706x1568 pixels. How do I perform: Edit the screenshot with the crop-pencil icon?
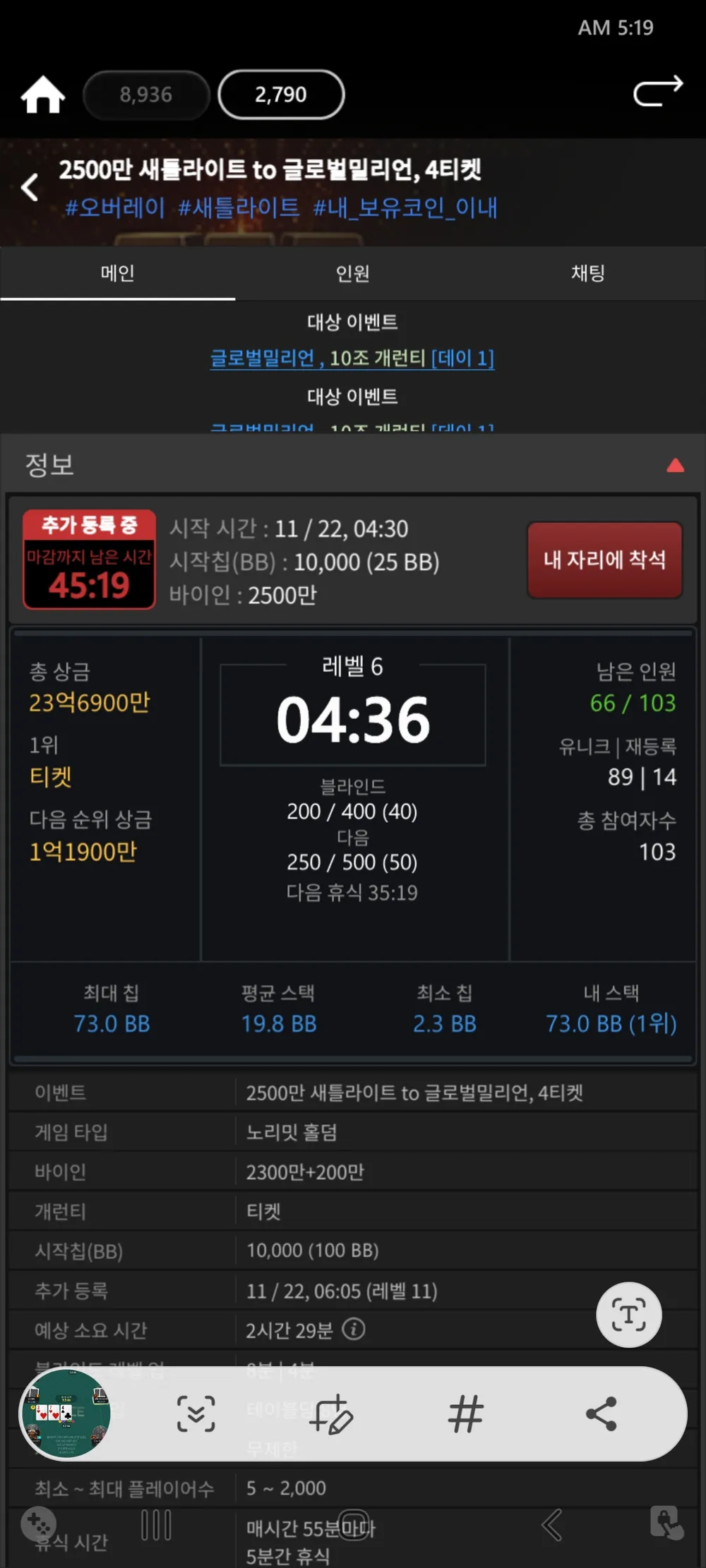point(330,1413)
